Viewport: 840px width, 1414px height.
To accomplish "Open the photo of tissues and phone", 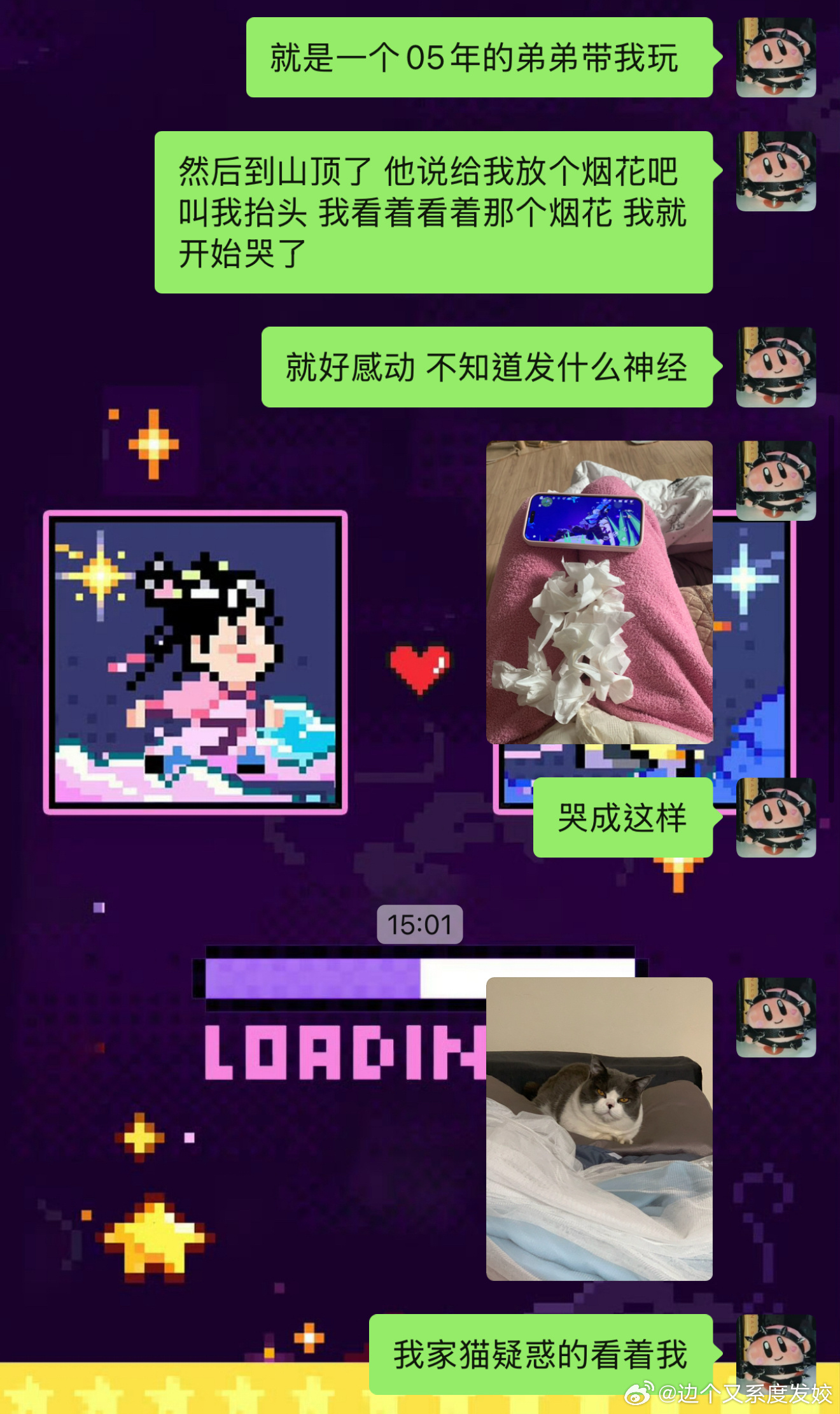I will pos(599,591).
